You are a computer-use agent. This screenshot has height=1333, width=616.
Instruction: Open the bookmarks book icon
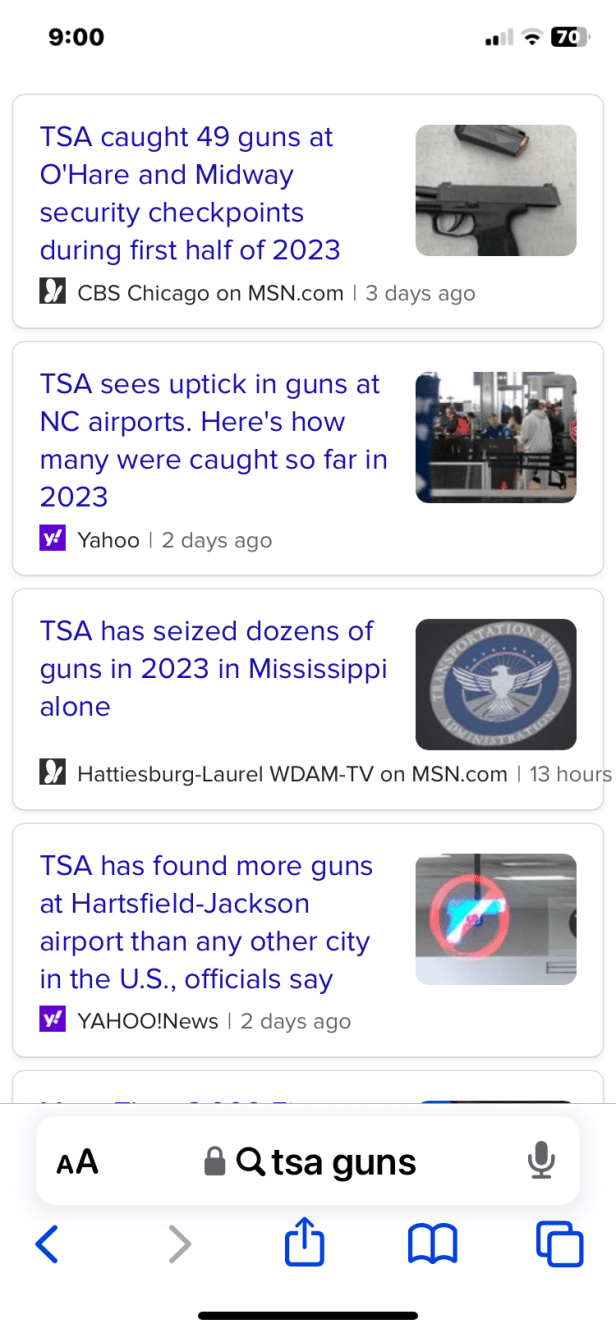click(433, 1244)
